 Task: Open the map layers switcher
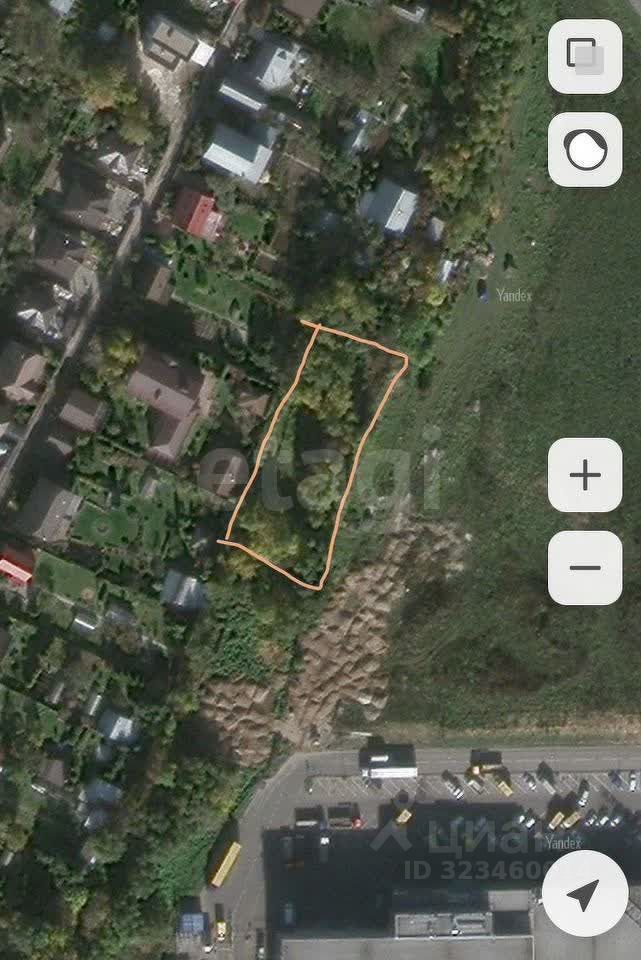click(x=585, y=57)
